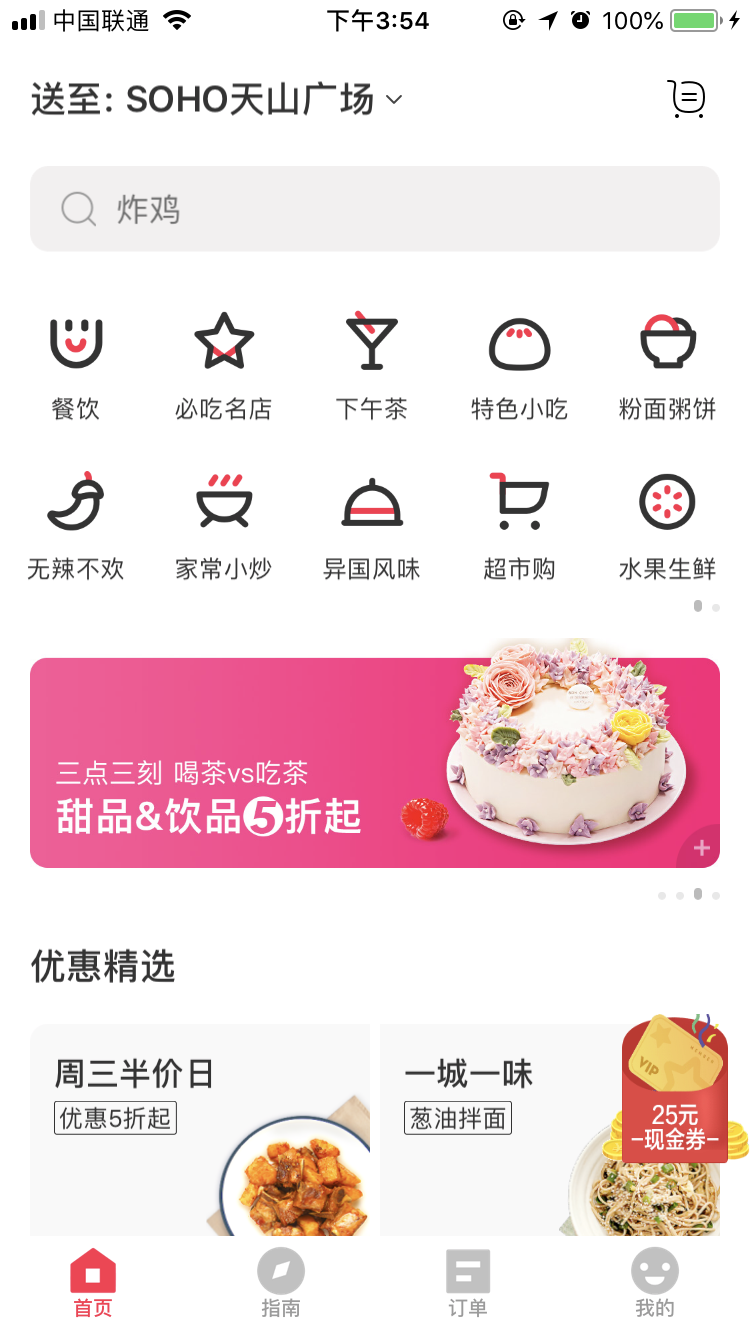Open the 甜品&饮品5折起 banner

pos(375,762)
